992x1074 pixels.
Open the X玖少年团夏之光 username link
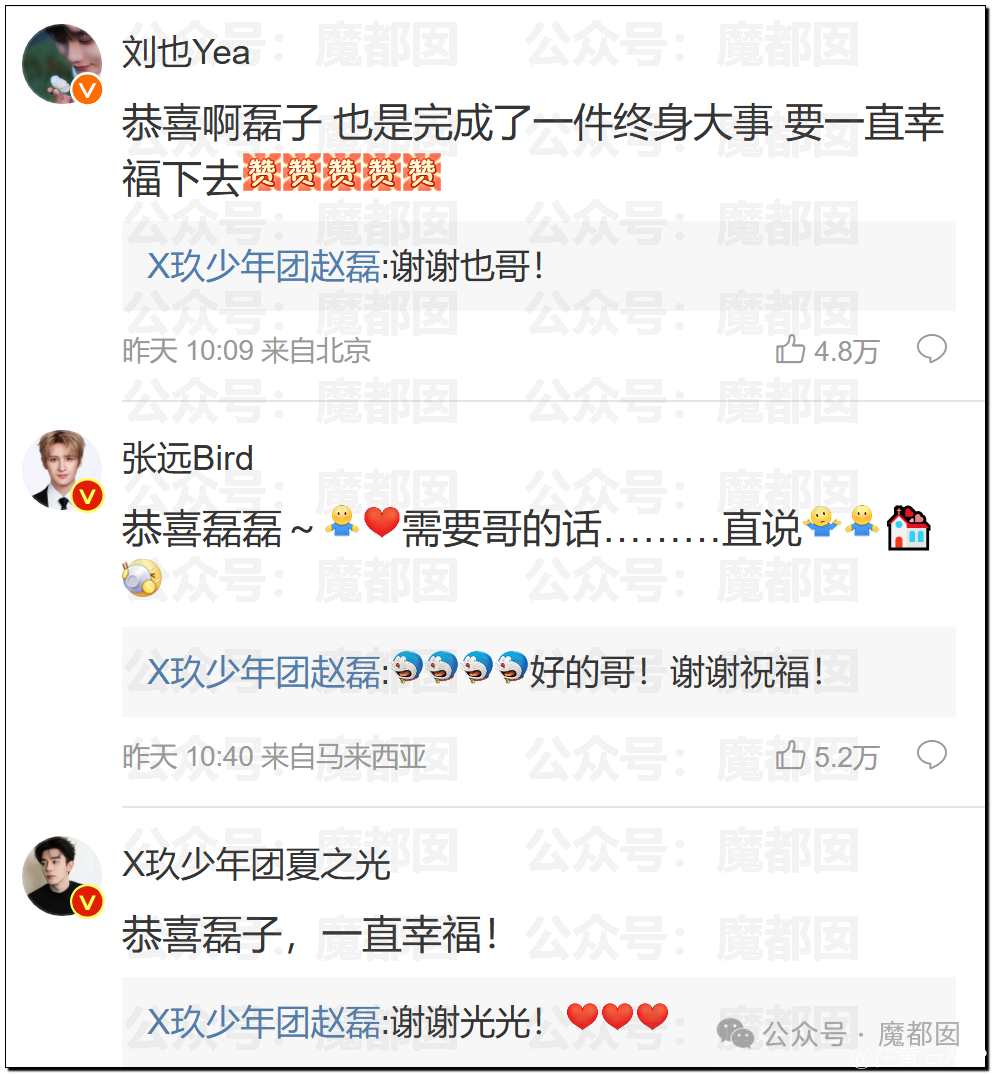click(256, 864)
